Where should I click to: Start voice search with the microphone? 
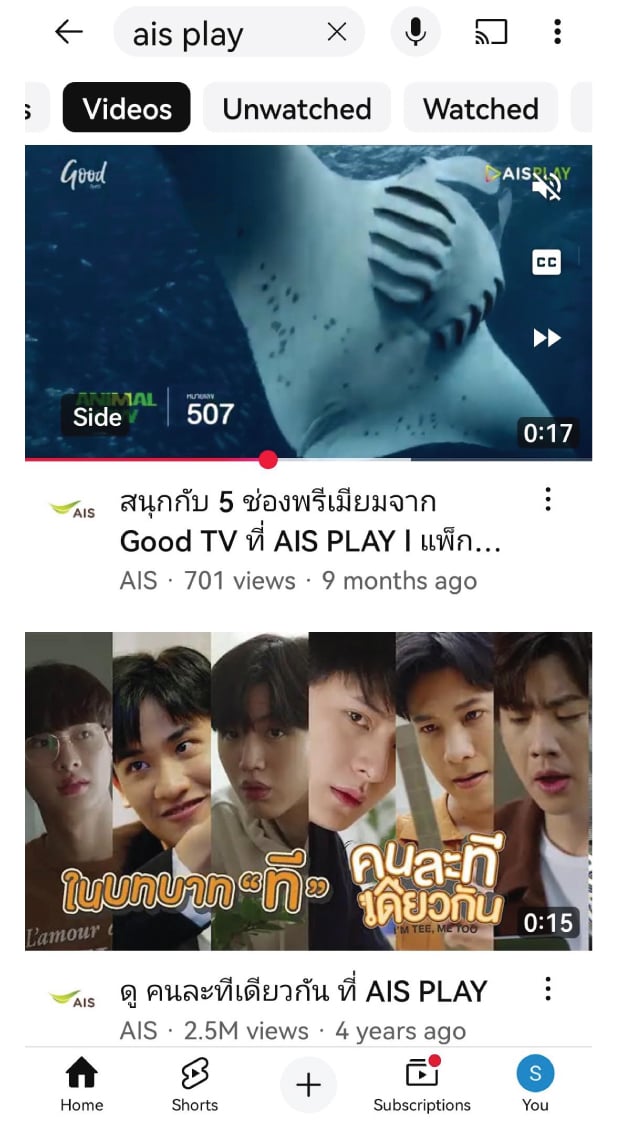[416, 32]
